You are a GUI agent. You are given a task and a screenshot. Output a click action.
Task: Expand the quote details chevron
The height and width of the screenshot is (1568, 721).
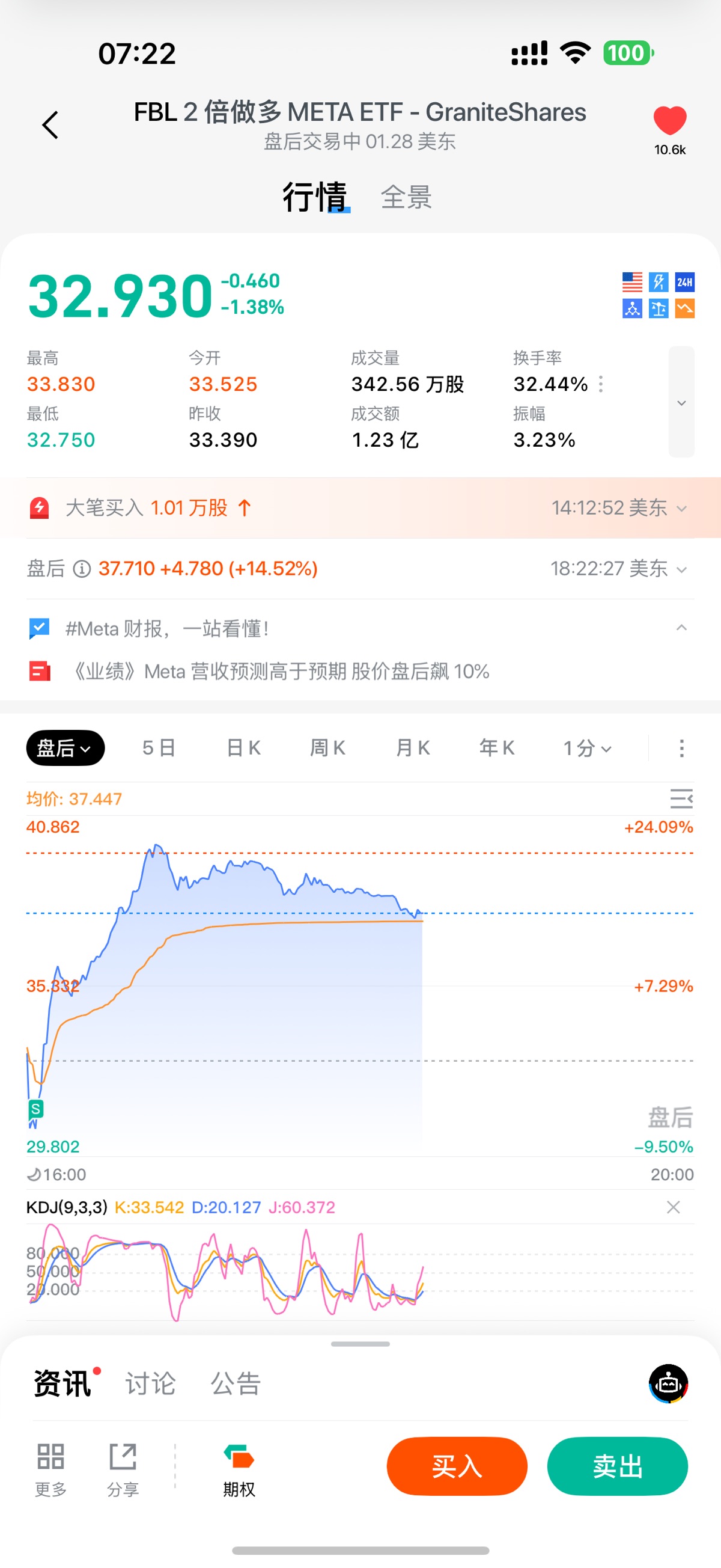(x=681, y=402)
